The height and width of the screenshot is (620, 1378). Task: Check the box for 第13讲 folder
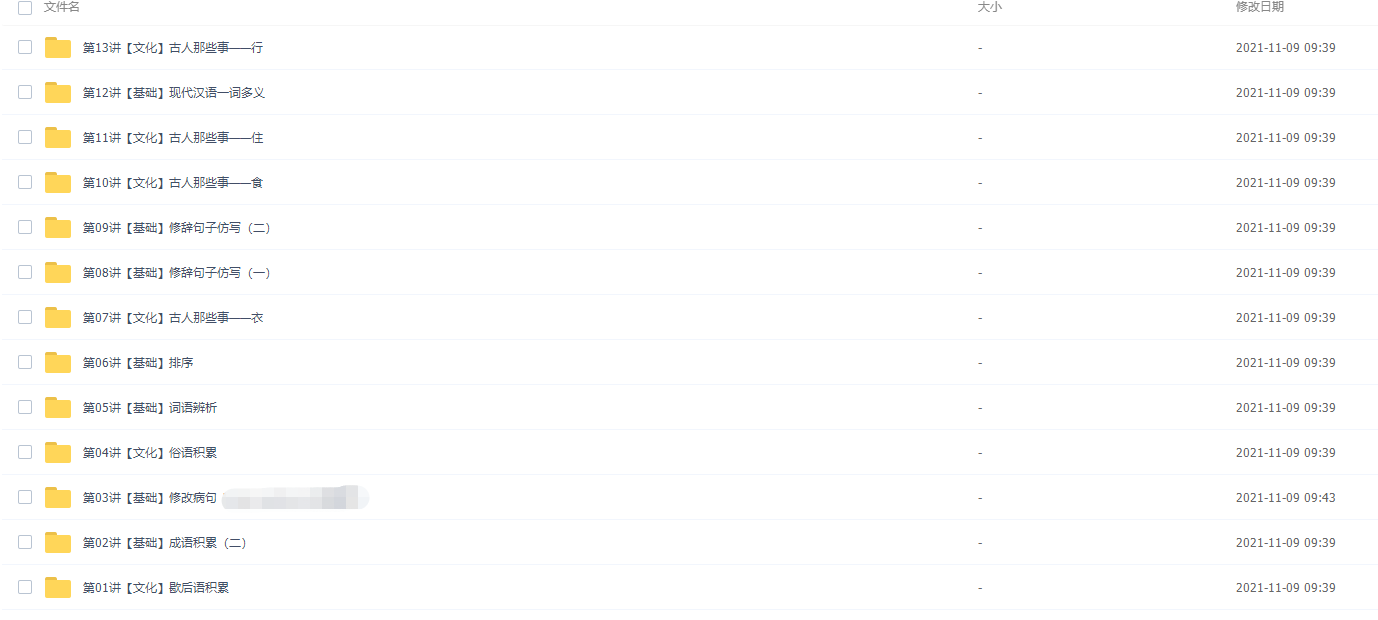coord(25,47)
